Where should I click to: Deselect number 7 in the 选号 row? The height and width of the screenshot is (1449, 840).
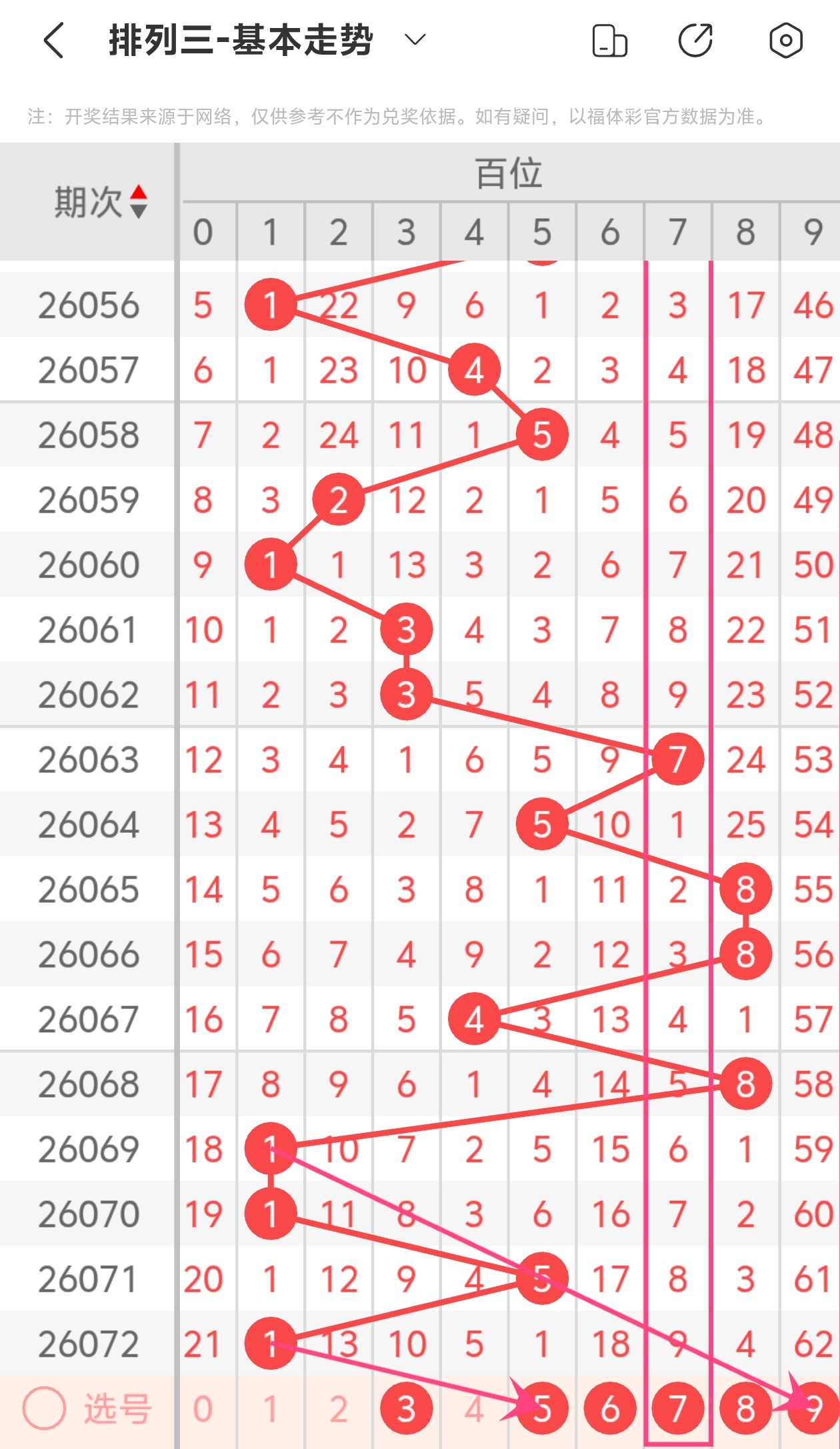[678, 1410]
